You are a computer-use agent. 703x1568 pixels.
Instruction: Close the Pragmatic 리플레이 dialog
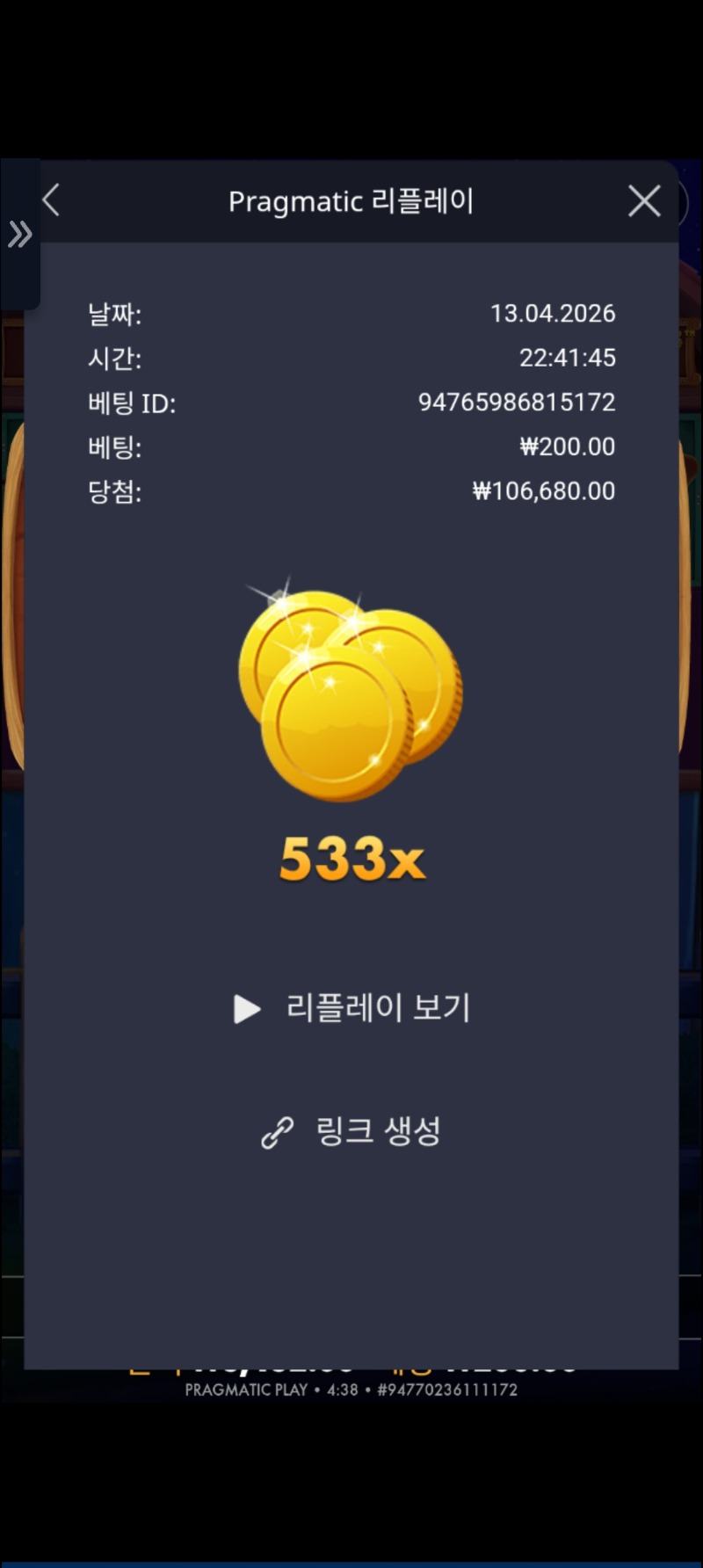pos(644,201)
